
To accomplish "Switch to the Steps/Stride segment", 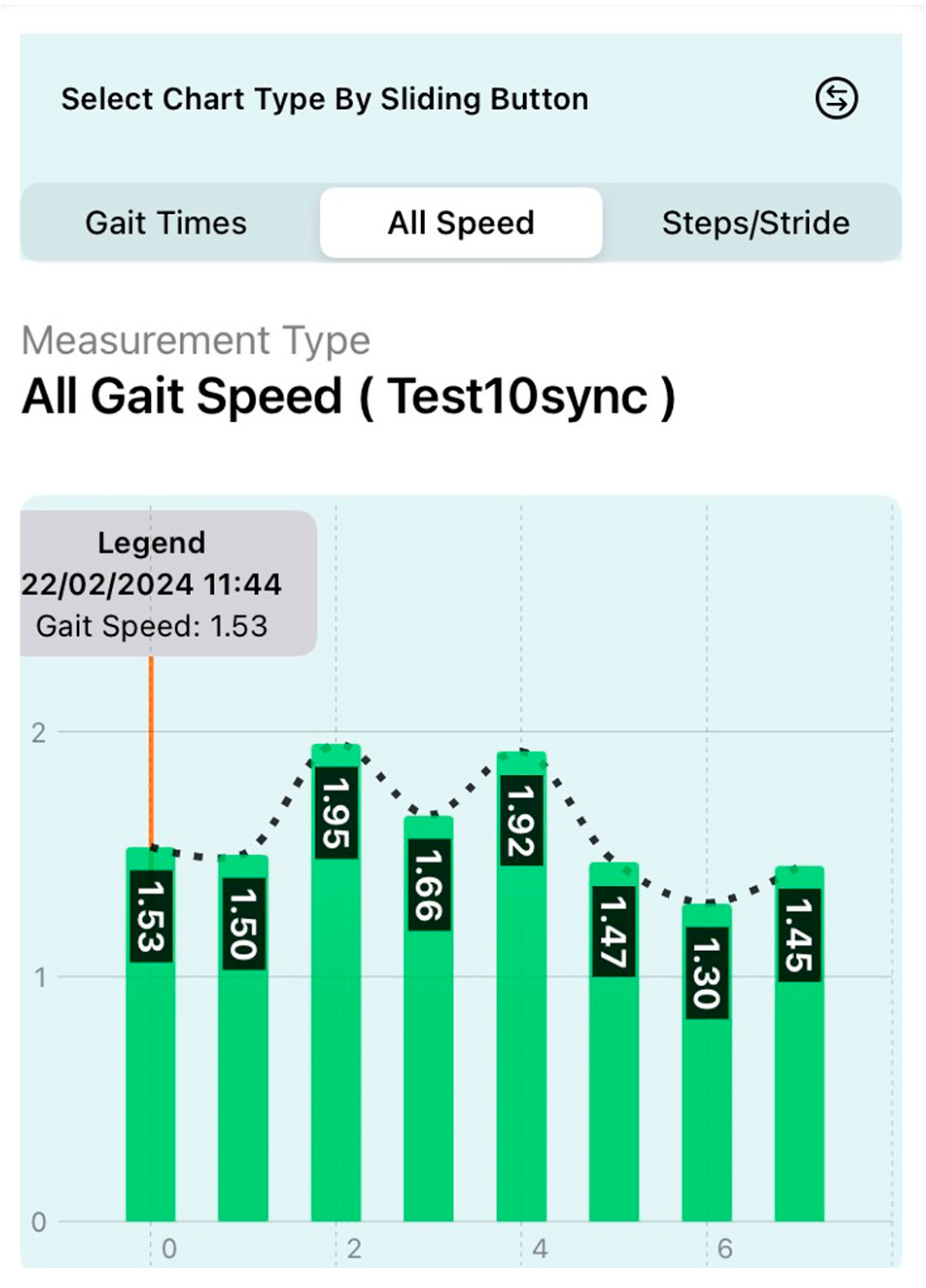I will (x=755, y=223).
